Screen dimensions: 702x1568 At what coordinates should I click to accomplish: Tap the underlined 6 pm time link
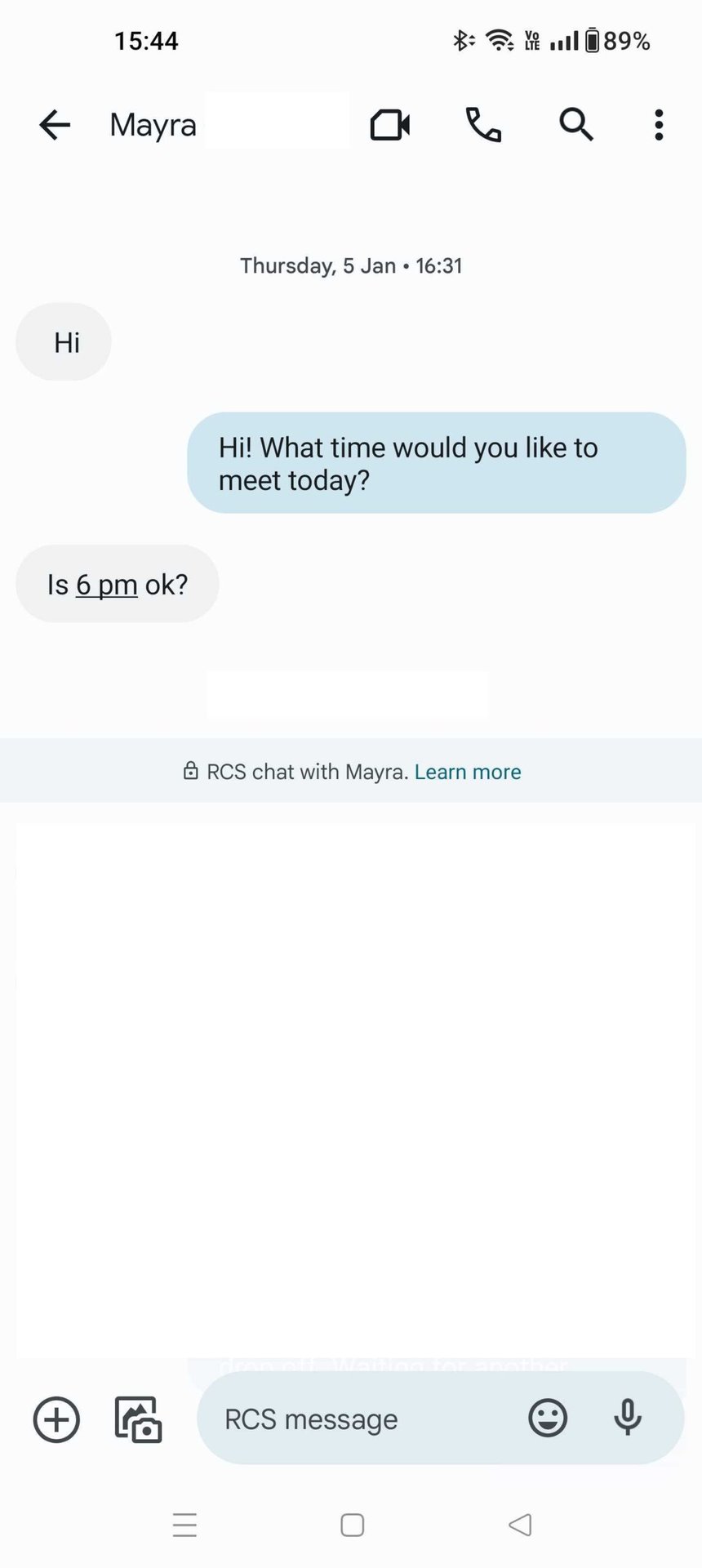[x=107, y=585]
